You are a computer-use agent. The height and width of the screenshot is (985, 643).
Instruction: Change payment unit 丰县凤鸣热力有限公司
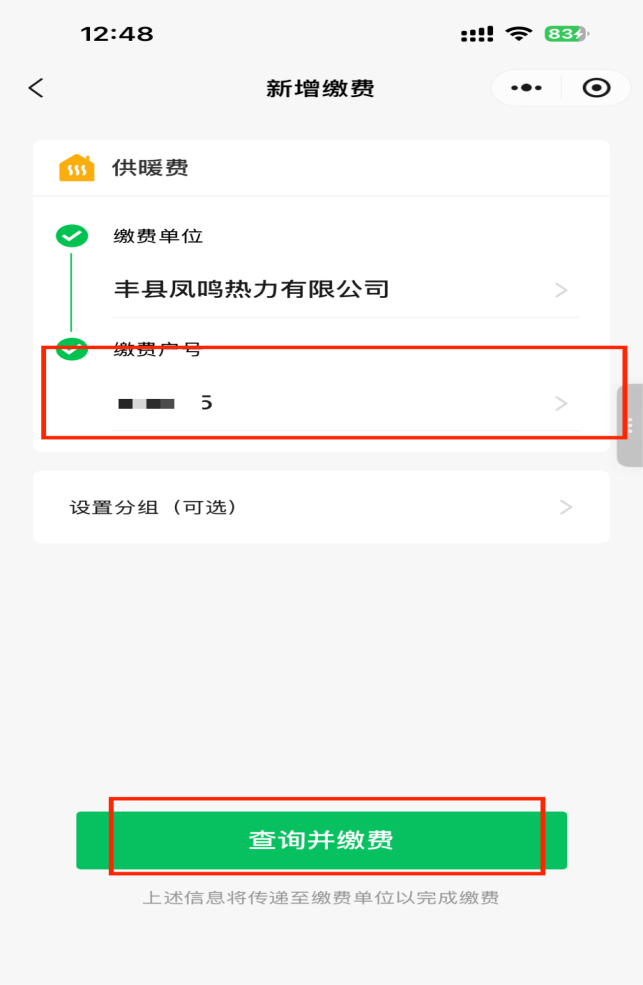pos(340,290)
